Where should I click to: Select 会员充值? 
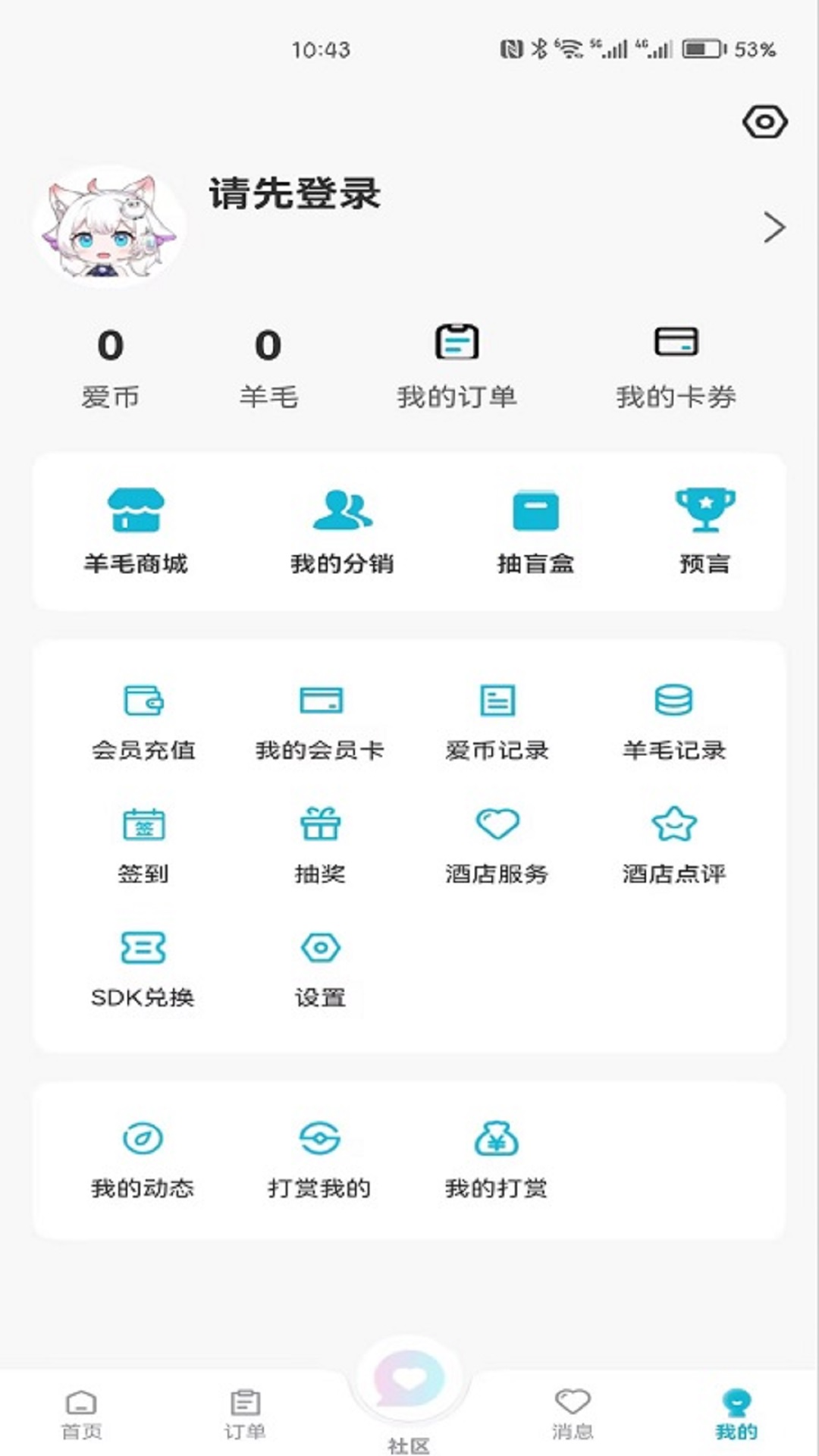(x=143, y=722)
